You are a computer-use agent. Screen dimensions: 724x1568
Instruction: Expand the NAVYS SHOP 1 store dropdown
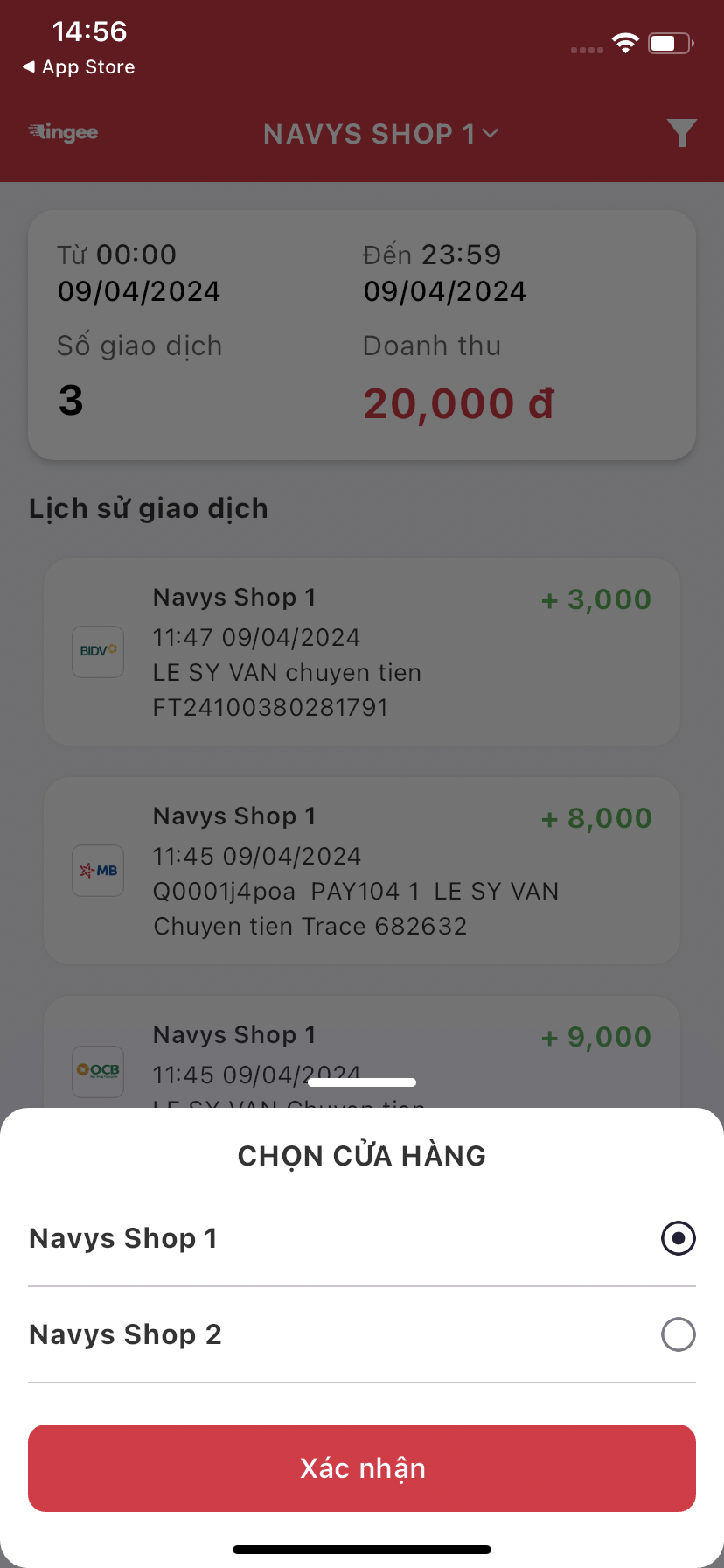[381, 134]
